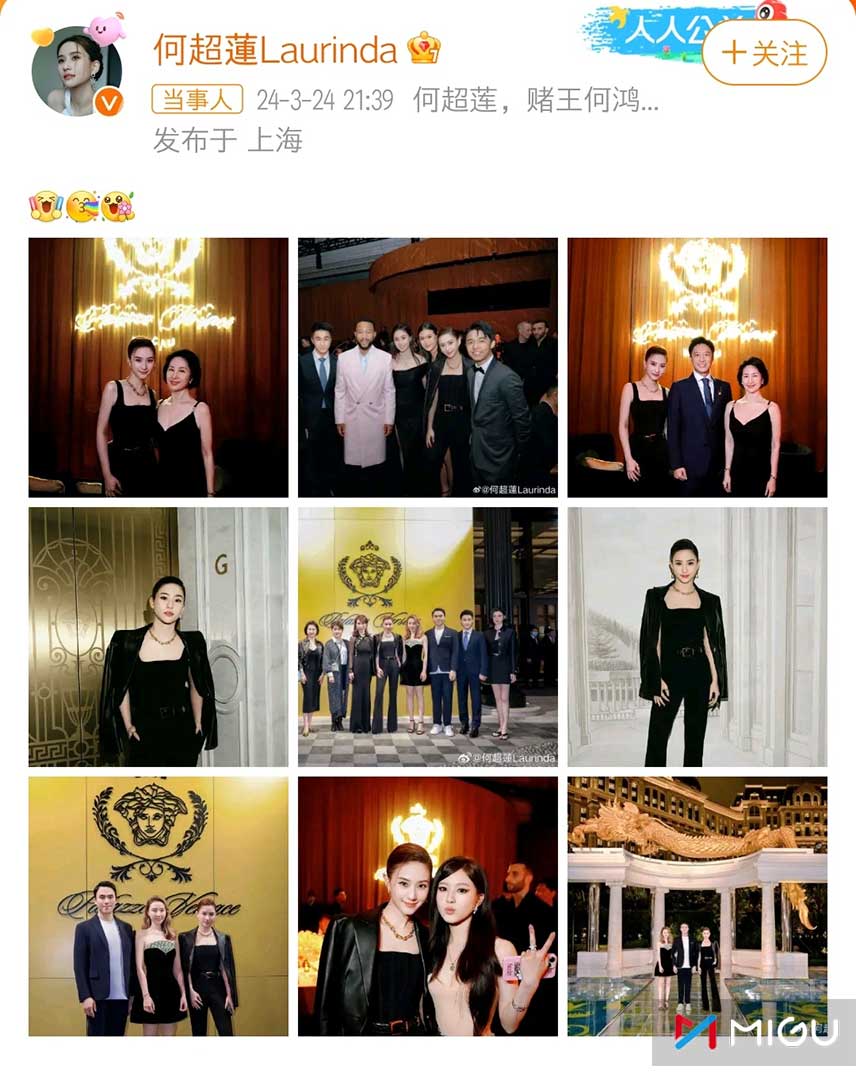Image resolution: width=856 pixels, height=1080 pixels.
Task: Open photo of three people under gold logo
Action: pyautogui.click(x=158, y=906)
